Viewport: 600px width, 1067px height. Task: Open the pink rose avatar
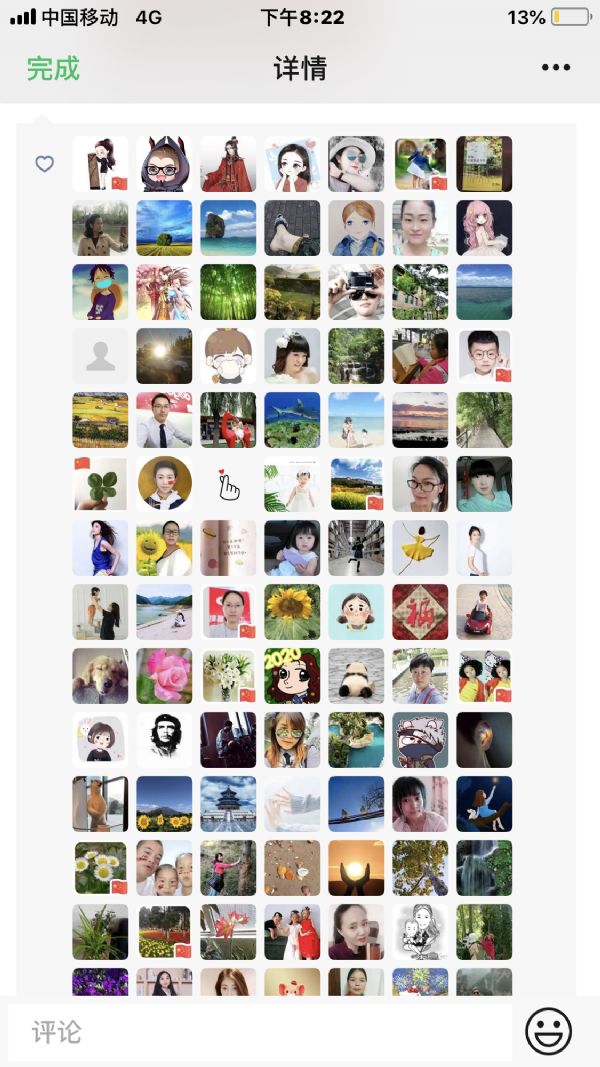(164, 676)
